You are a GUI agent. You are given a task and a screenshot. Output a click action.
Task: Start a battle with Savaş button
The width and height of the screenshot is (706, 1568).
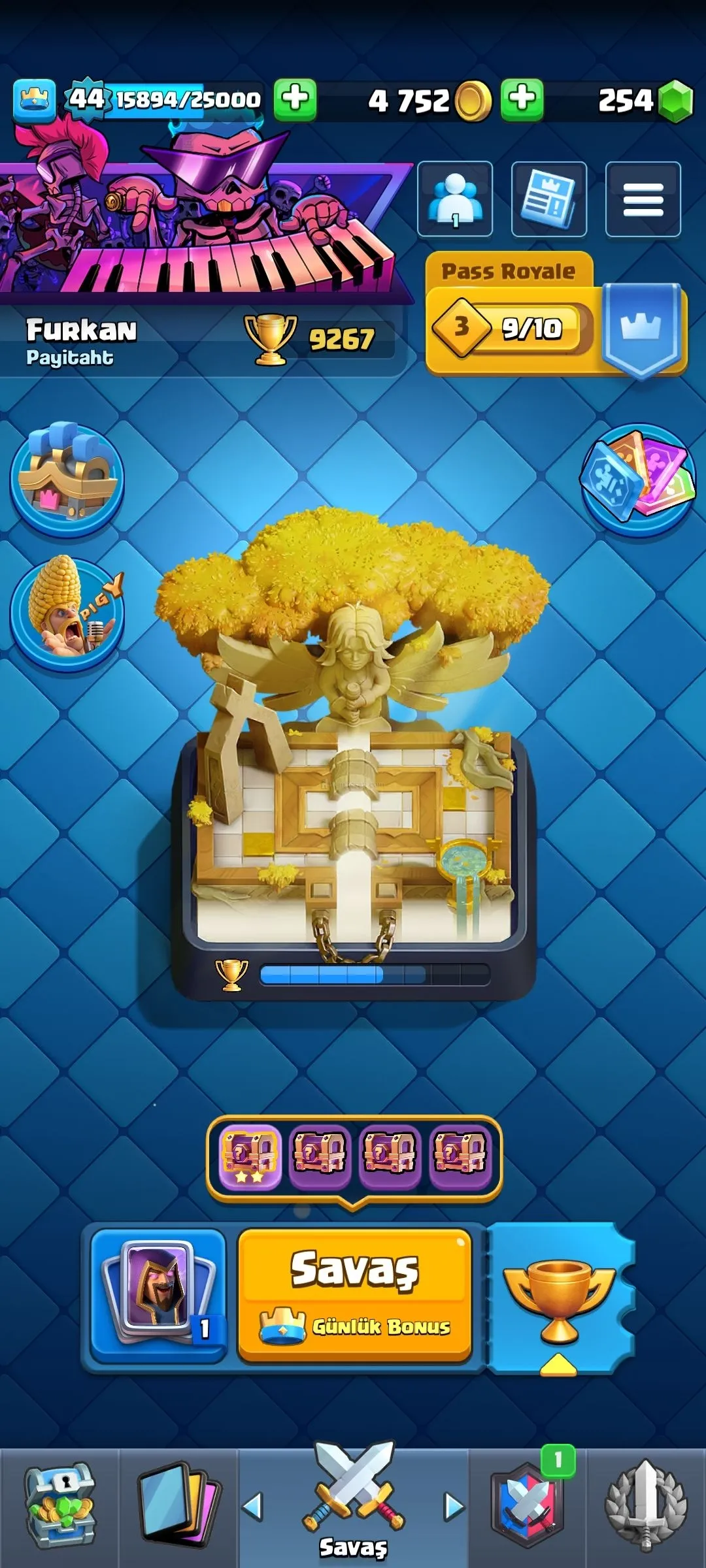(x=354, y=1295)
